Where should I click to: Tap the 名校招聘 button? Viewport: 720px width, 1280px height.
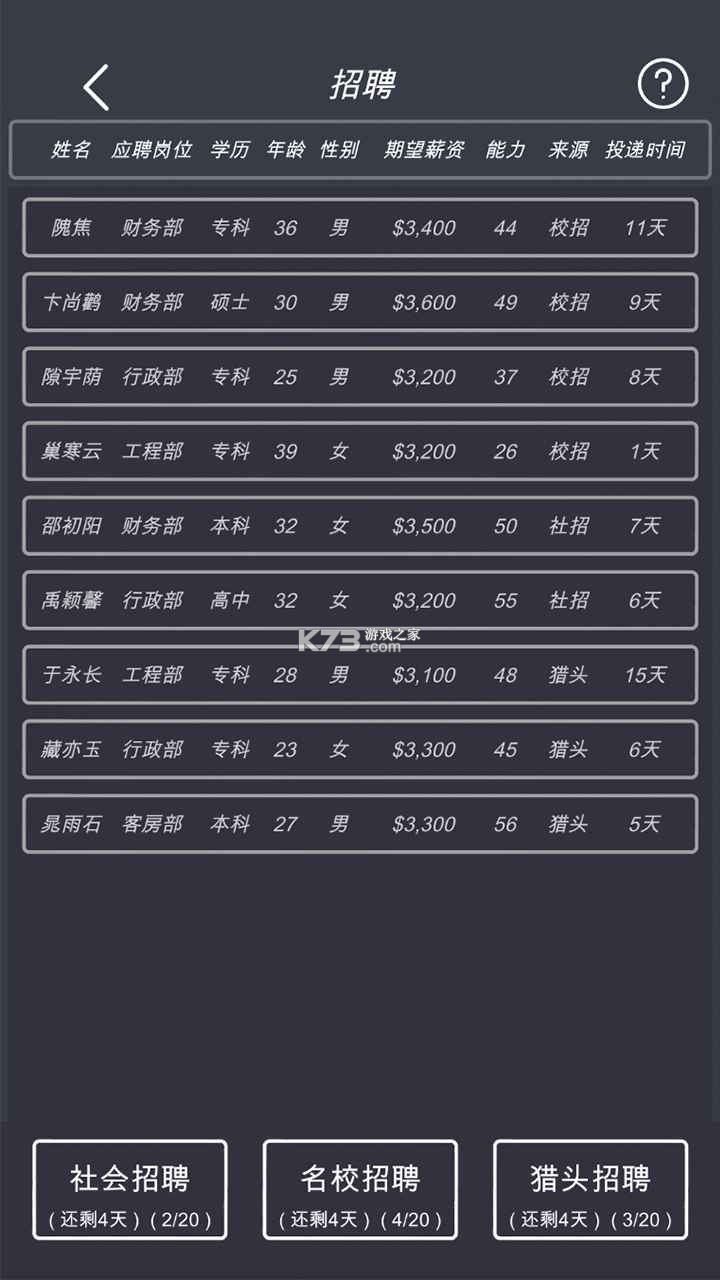360,1190
